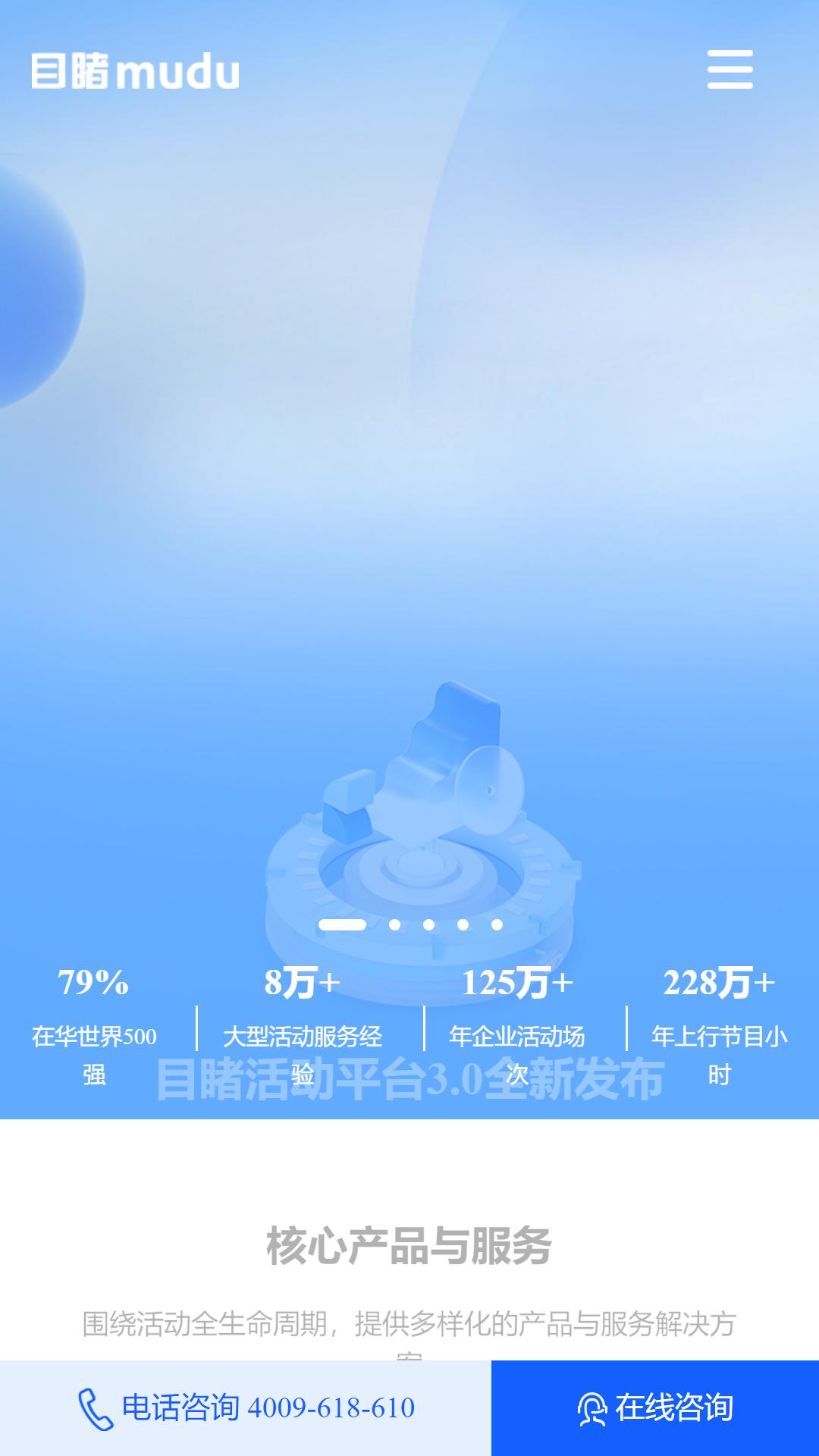Open the hamburger menu
Viewport: 819px width, 1456px height.
pyautogui.click(x=730, y=70)
